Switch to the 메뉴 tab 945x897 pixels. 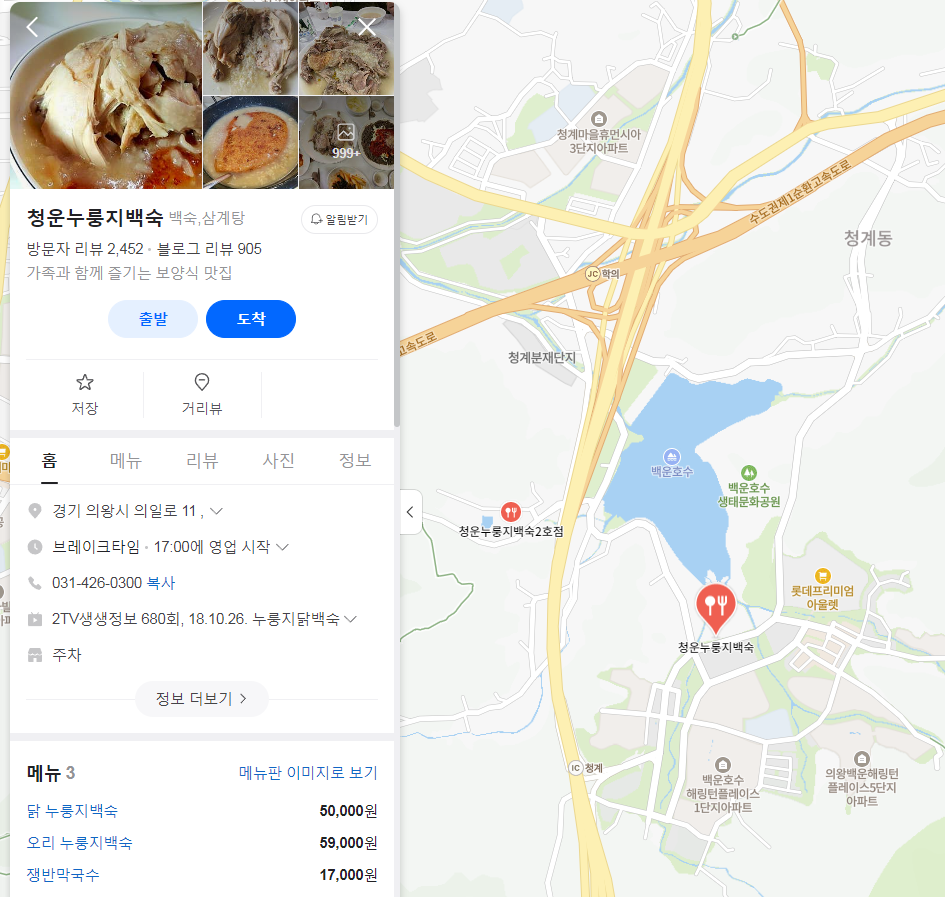coord(126,461)
